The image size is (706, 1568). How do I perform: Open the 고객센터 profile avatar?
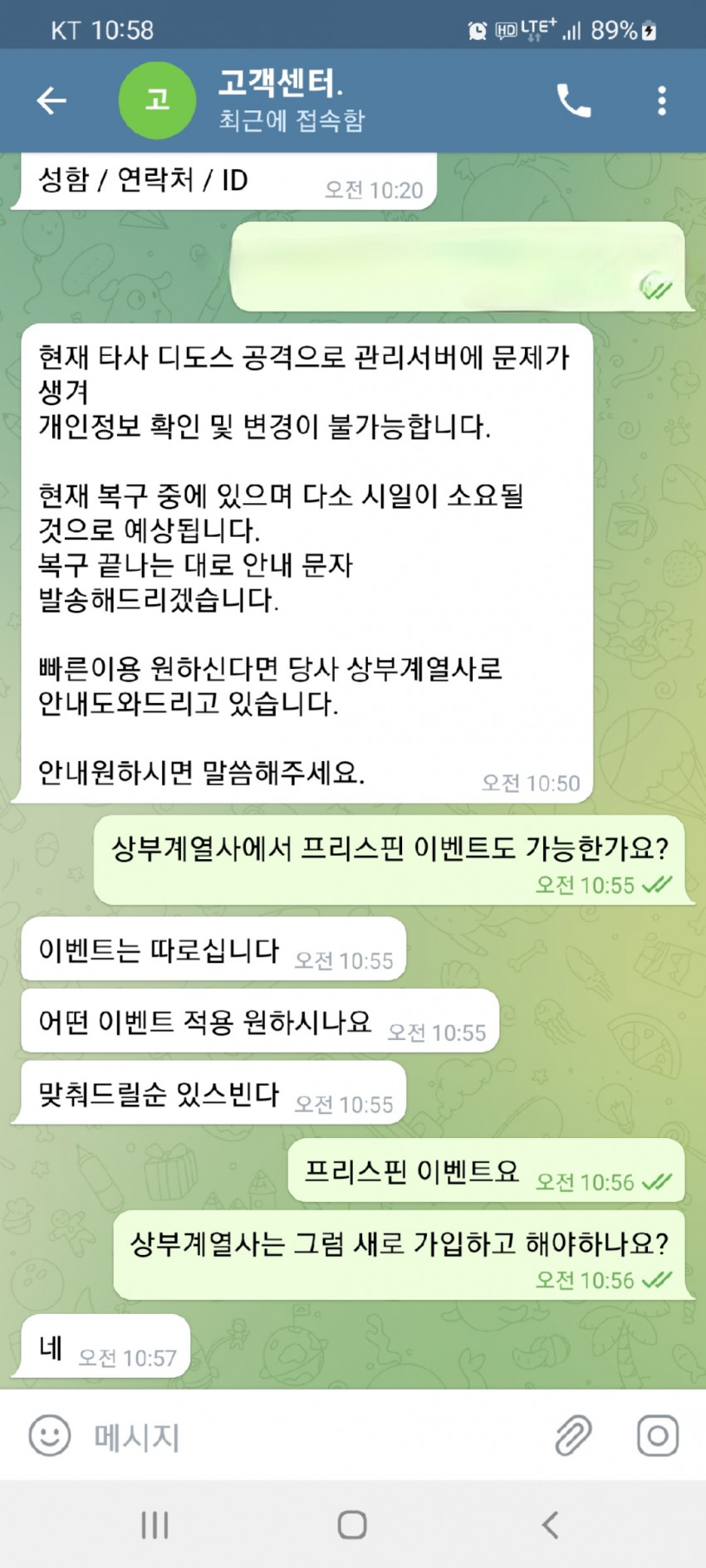click(x=158, y=100)
